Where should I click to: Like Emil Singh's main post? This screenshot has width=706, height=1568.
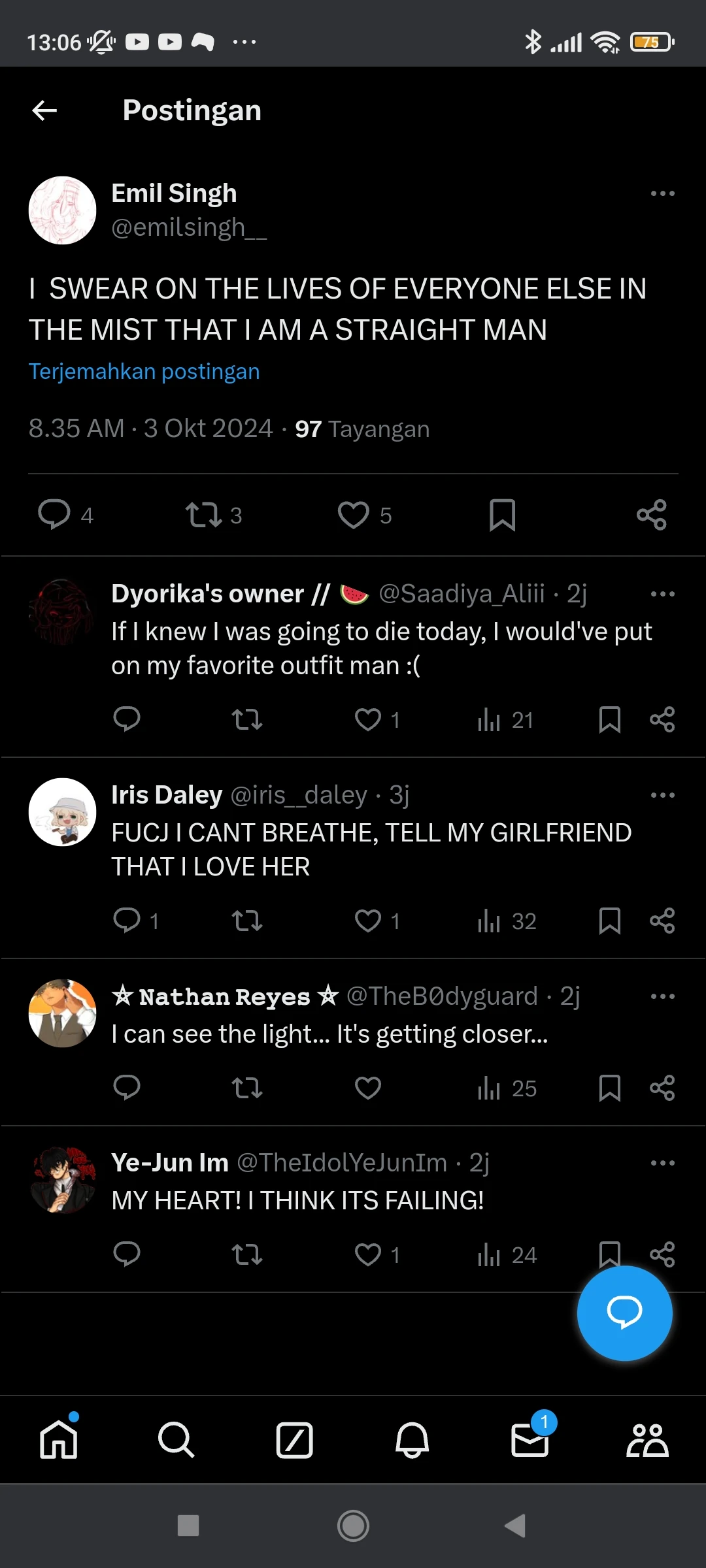click(x=354, y=514)
